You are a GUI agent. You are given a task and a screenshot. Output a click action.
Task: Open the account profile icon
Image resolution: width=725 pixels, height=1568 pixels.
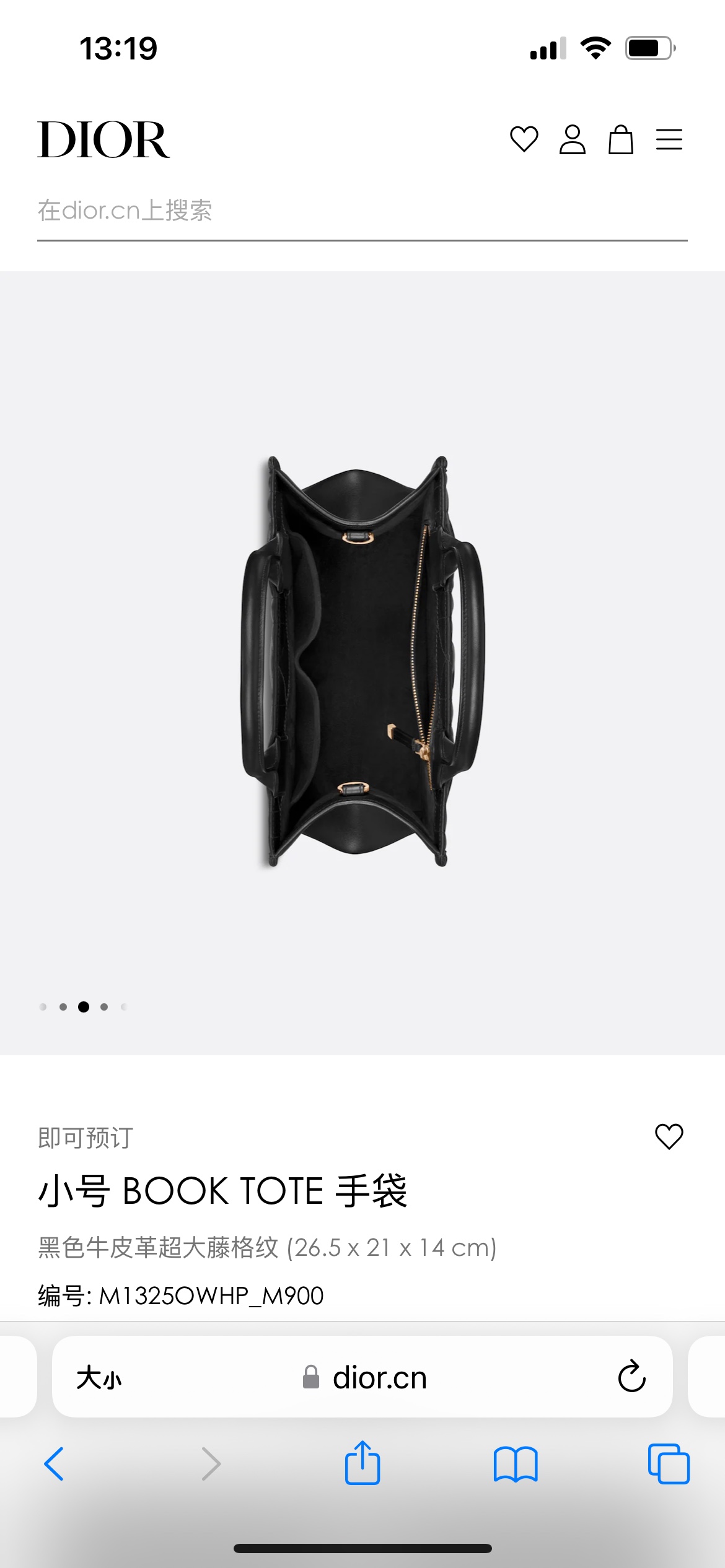point(572,139)
